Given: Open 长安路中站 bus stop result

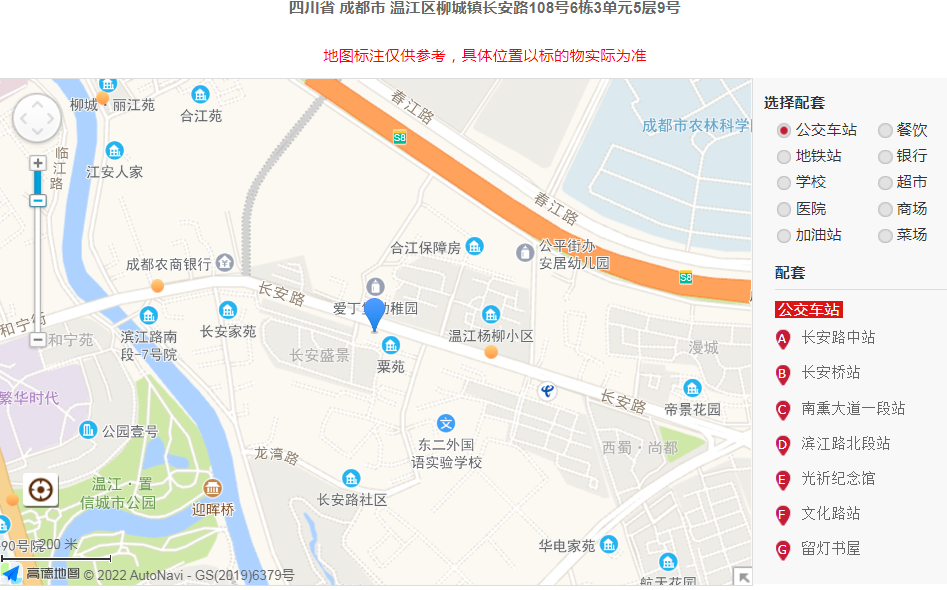Looking at the screenshot, I should coord(838,338).
